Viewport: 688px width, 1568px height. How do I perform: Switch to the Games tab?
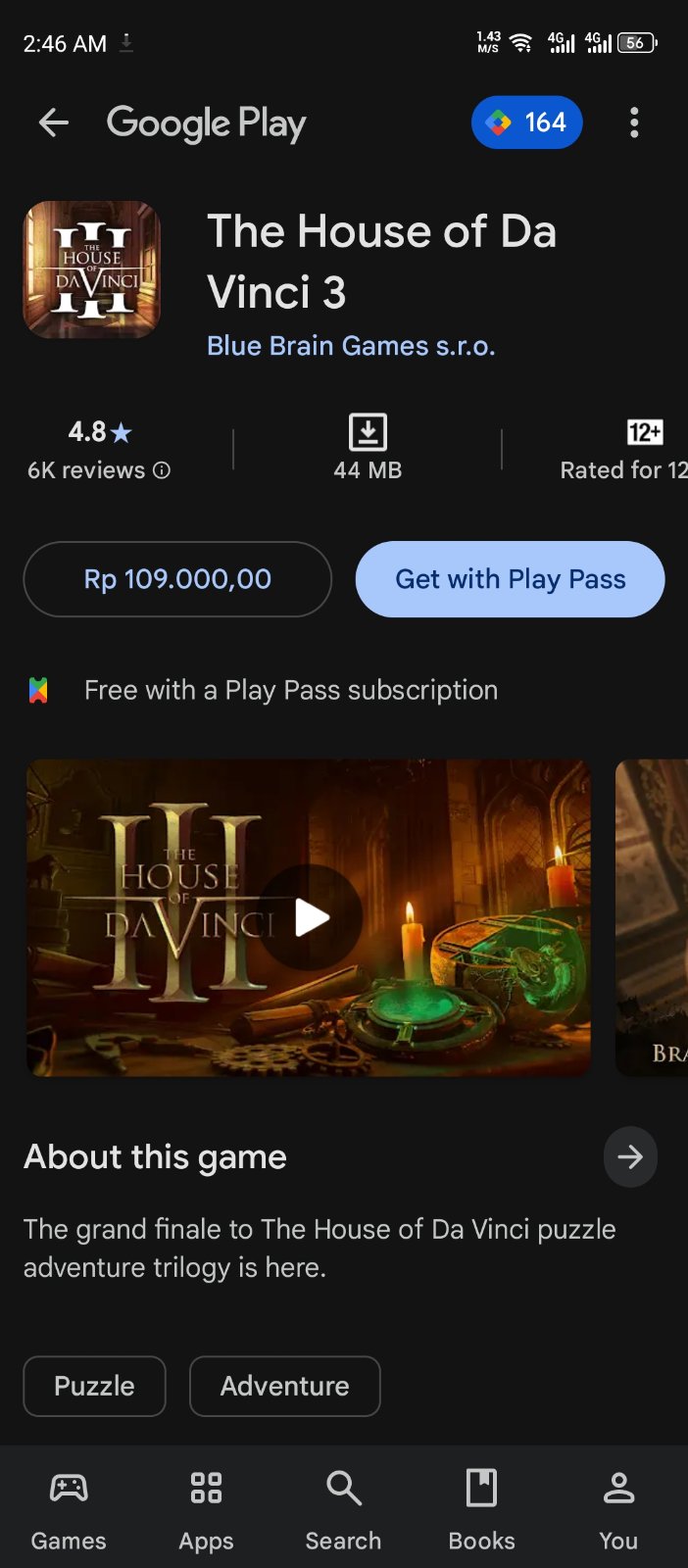69,1510
